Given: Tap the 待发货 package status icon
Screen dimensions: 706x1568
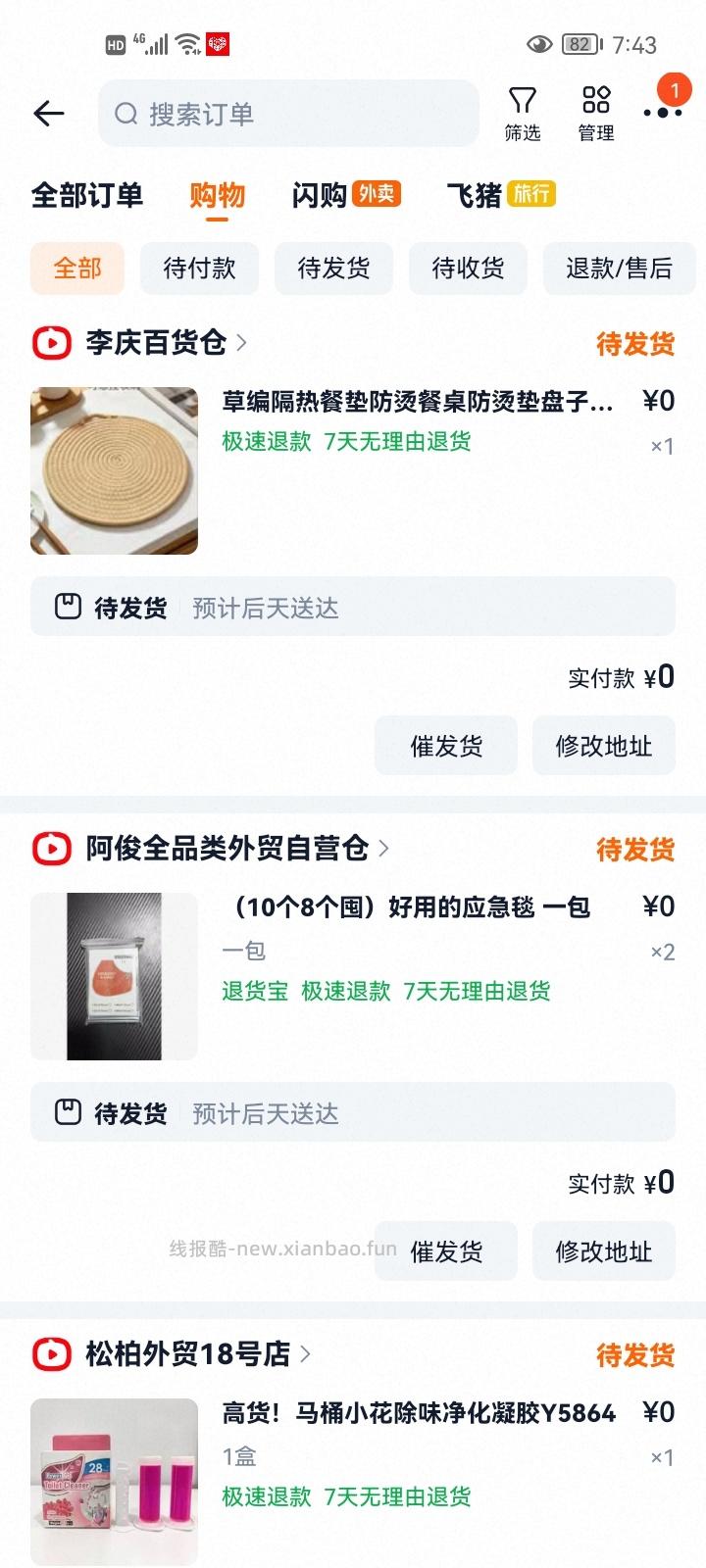Looking at the screenshot, I should [65, 607].
